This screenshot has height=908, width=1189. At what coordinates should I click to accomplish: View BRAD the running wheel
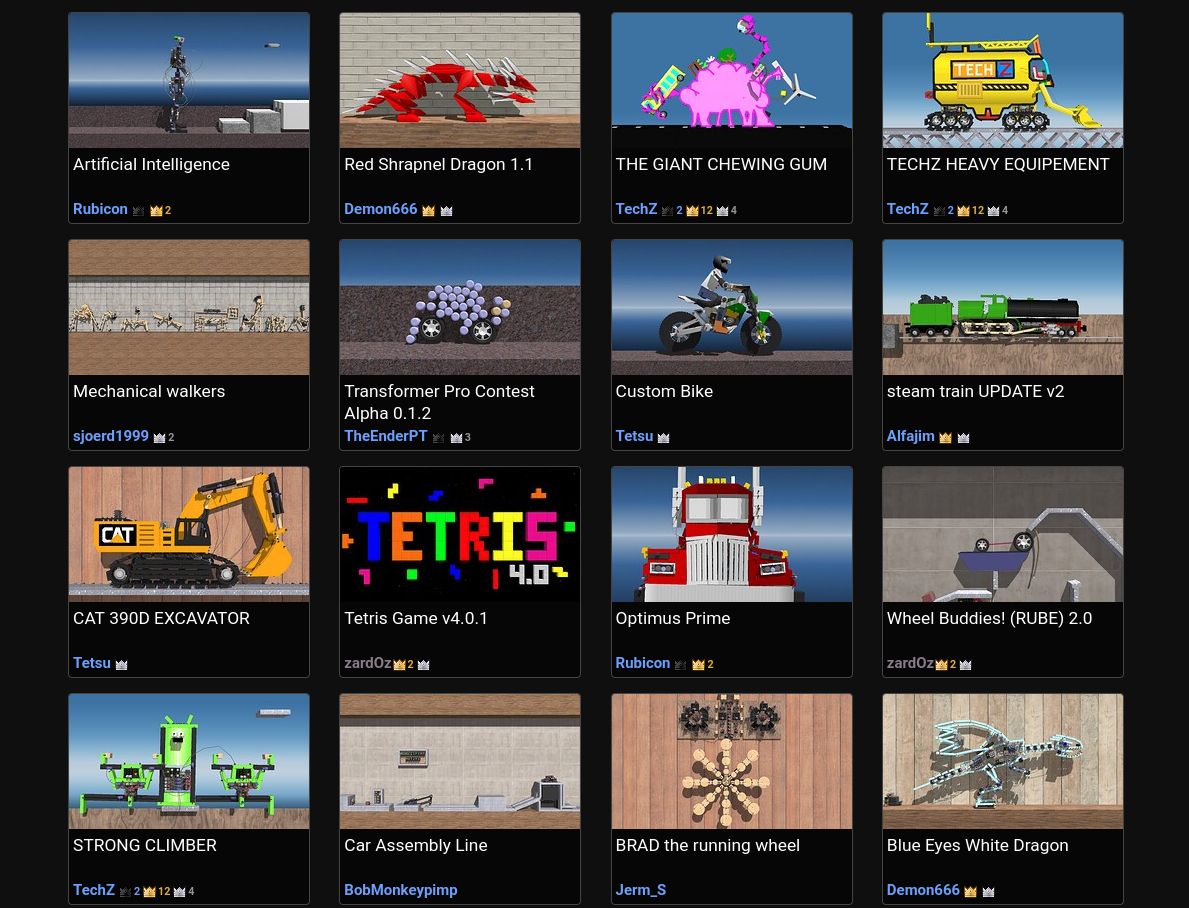[731, 762]
